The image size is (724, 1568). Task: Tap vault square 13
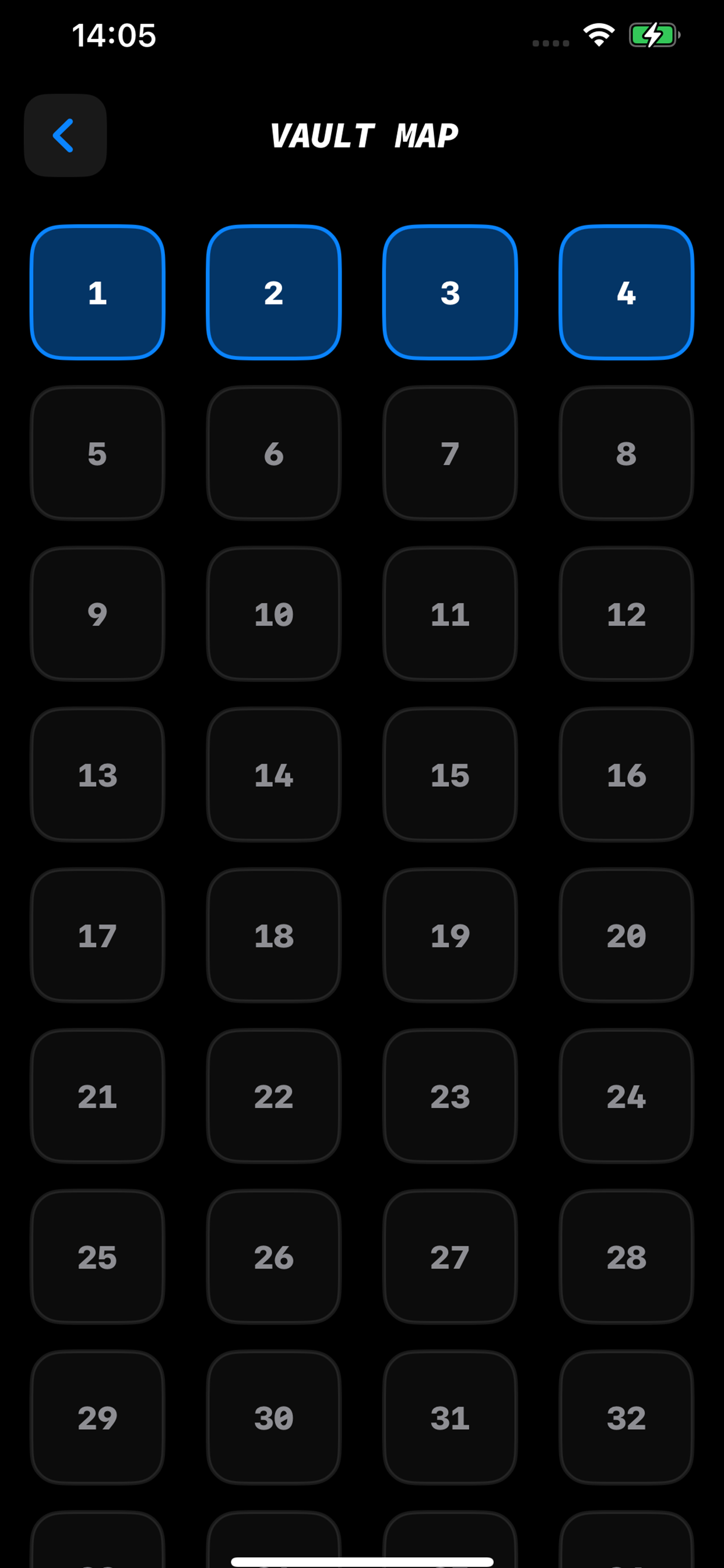pyautogui.click(x=97, y=775)
